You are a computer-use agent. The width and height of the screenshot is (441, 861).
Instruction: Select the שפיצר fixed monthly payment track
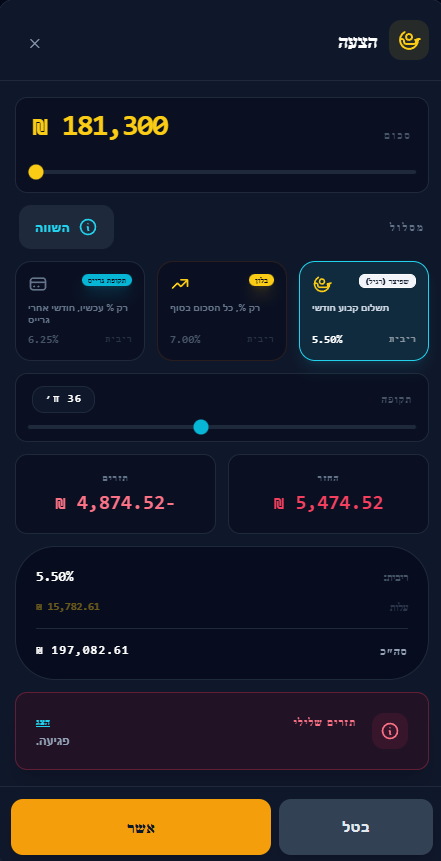point(364,311)
